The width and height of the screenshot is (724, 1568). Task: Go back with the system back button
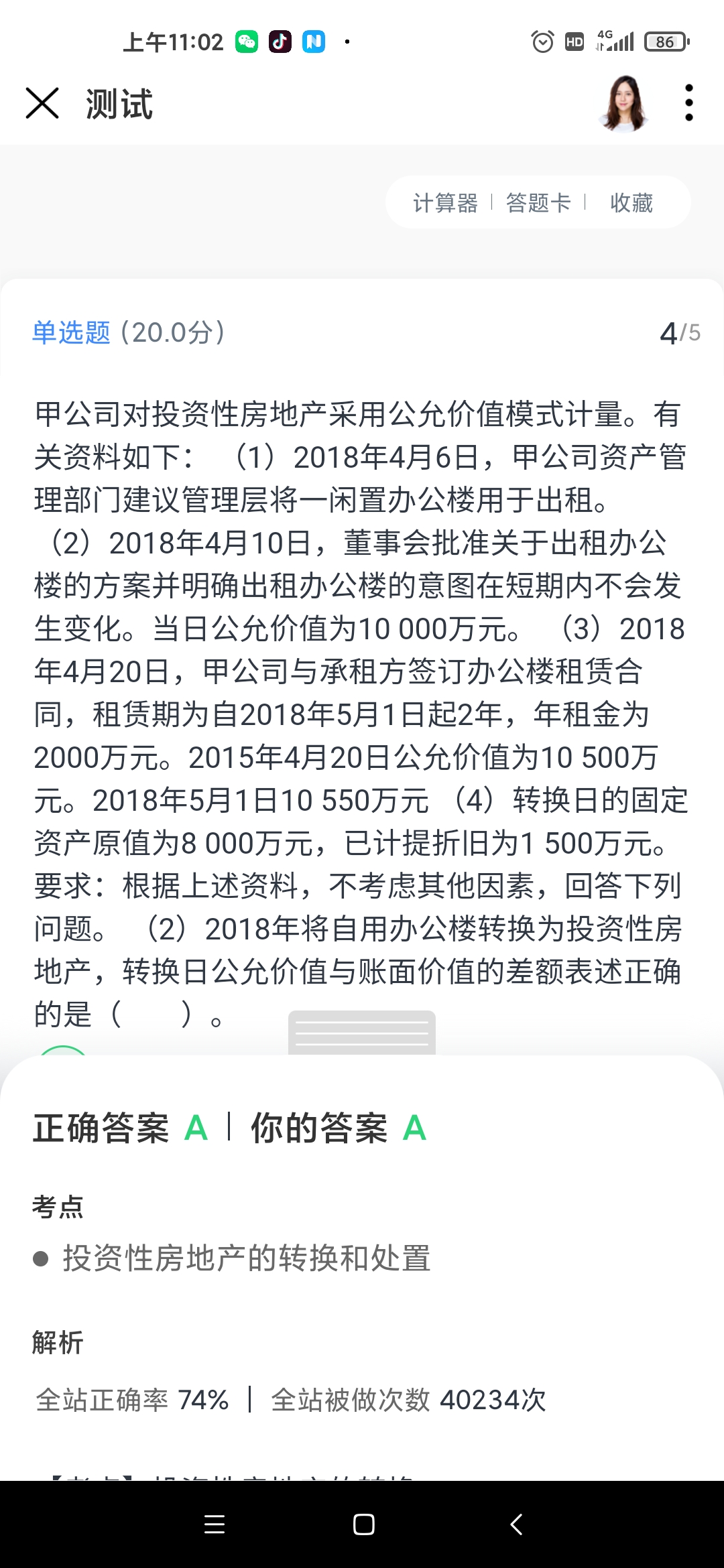coord(516,1524)
